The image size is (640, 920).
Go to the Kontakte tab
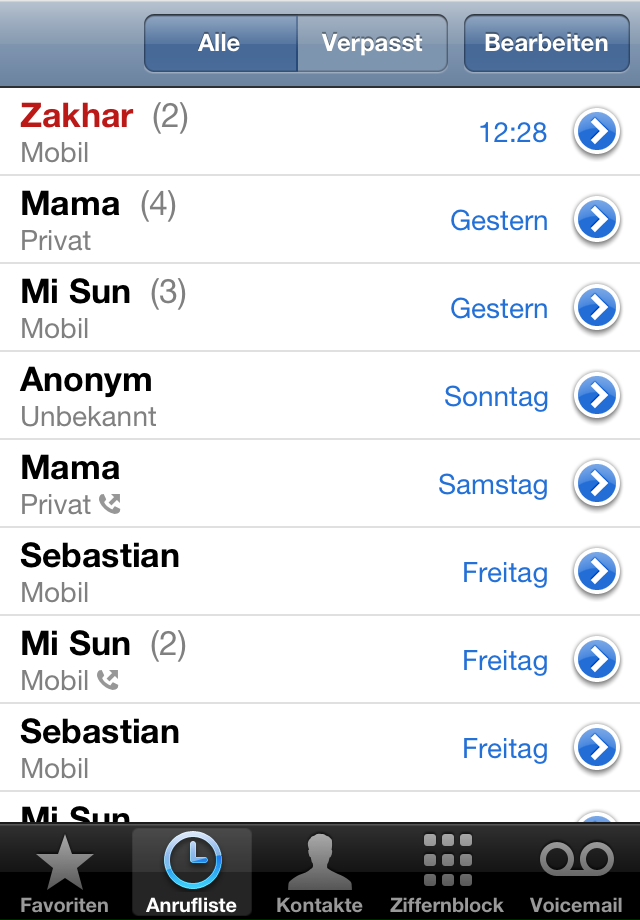(320, 872)
